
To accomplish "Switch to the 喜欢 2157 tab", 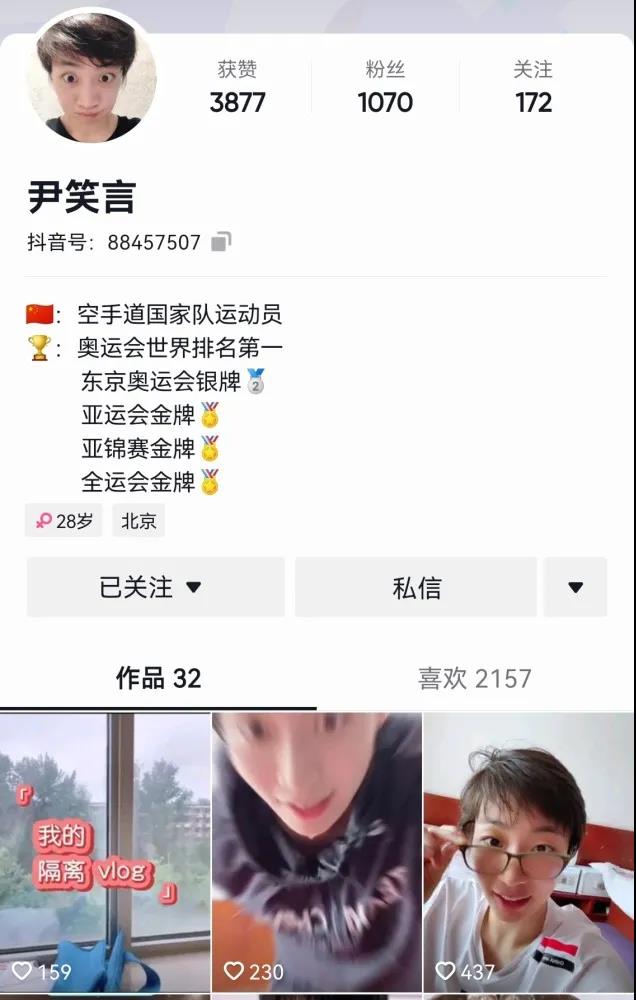I will click(x=474, y=678).
